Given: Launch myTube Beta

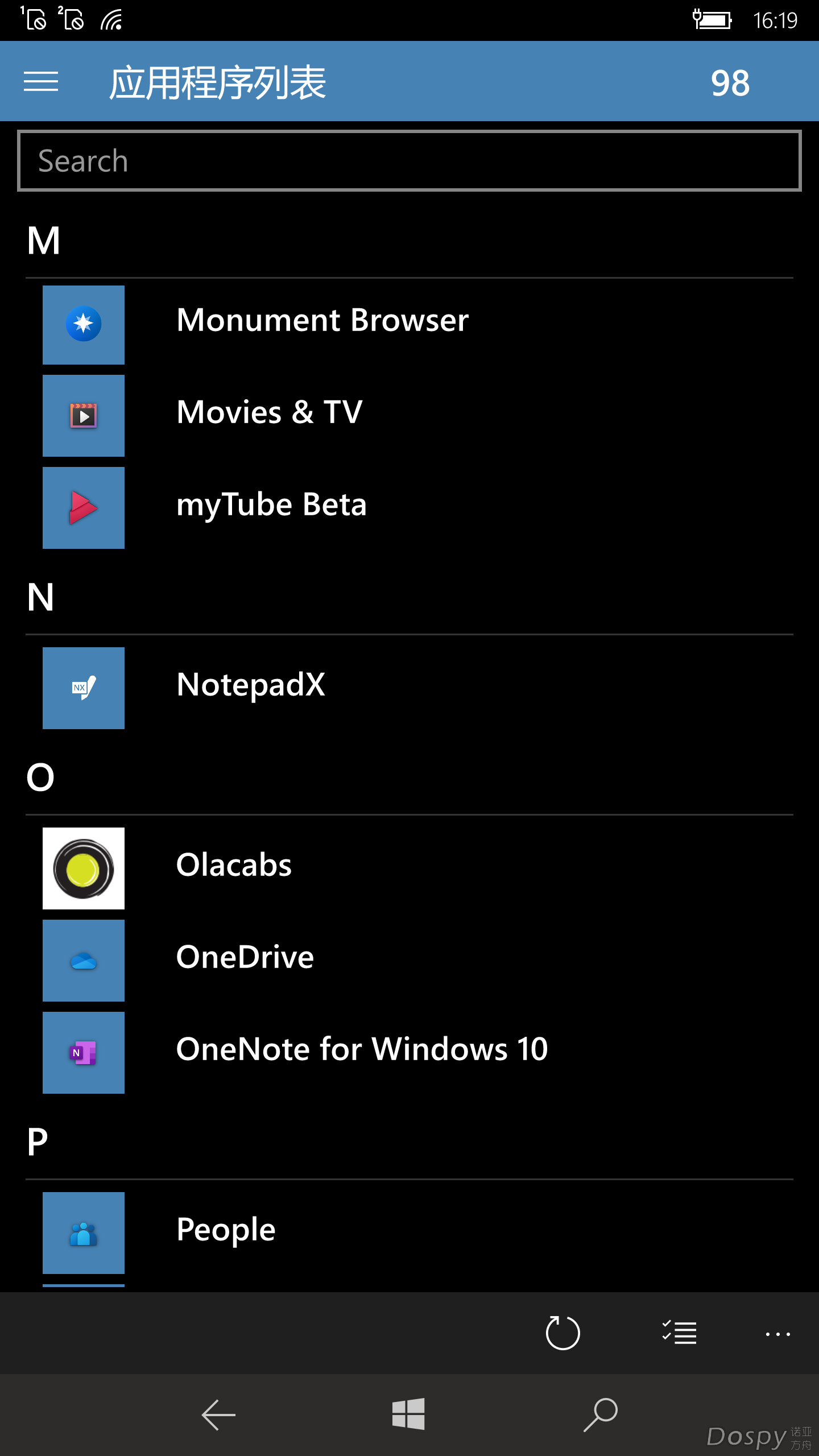Looking at the screenshot, I should 271,505.
